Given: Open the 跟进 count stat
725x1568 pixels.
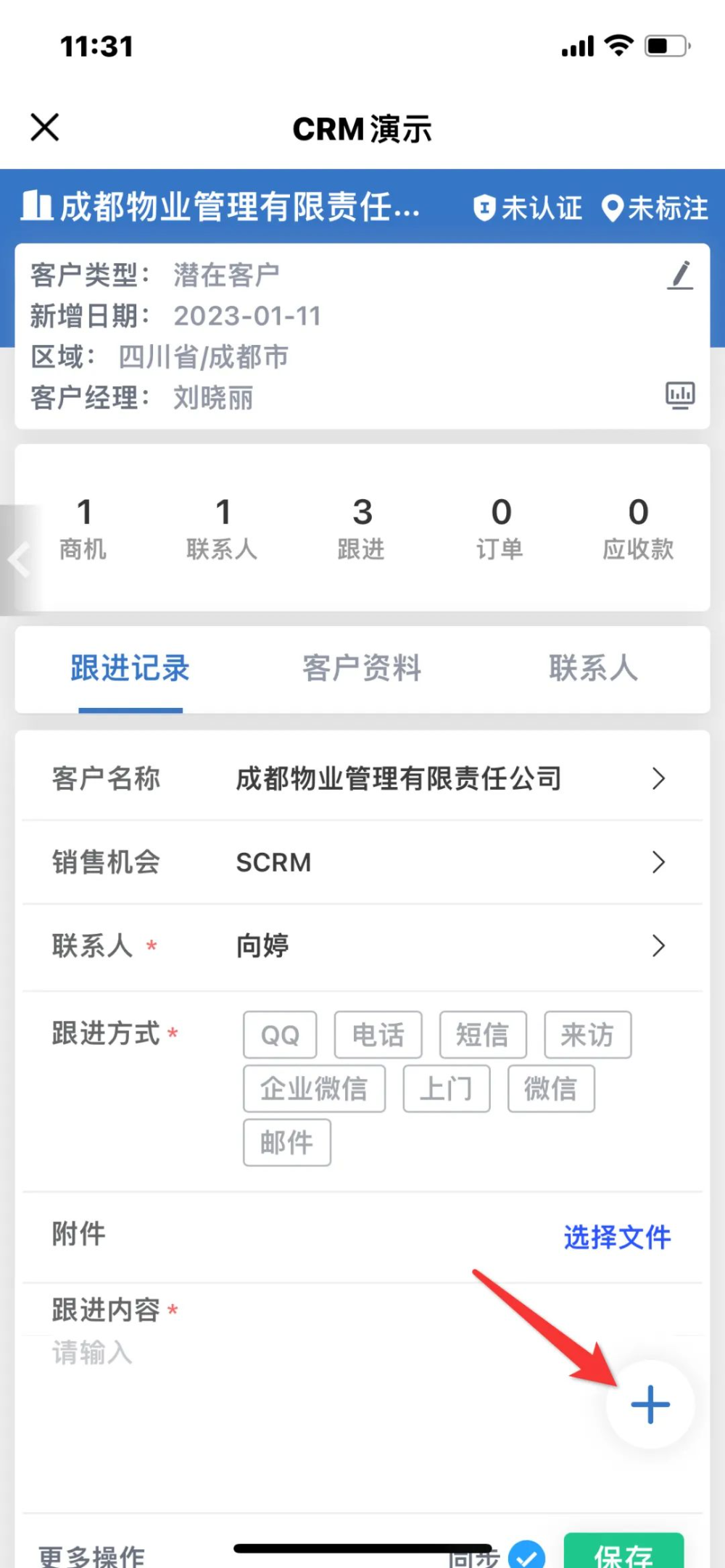Looking at the screenshot, I should pyautogui.click(x=361, y=529).
